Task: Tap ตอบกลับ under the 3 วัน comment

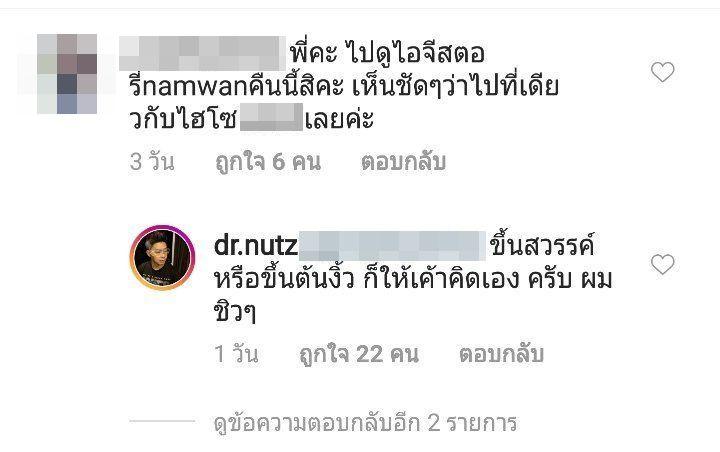Action: [x=404, y=162]
